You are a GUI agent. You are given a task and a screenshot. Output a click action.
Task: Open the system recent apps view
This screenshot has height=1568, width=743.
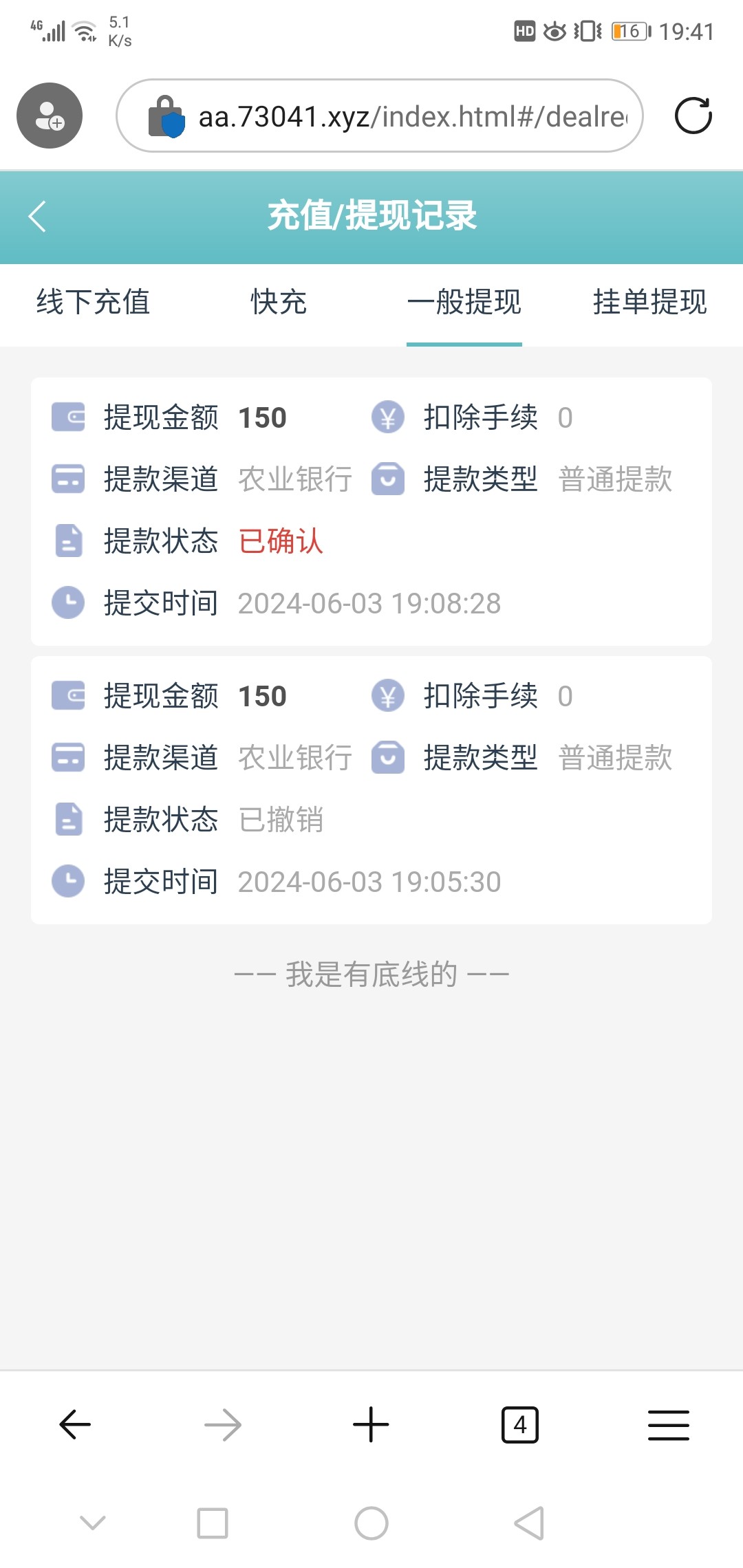click(x=213, y=1523)
